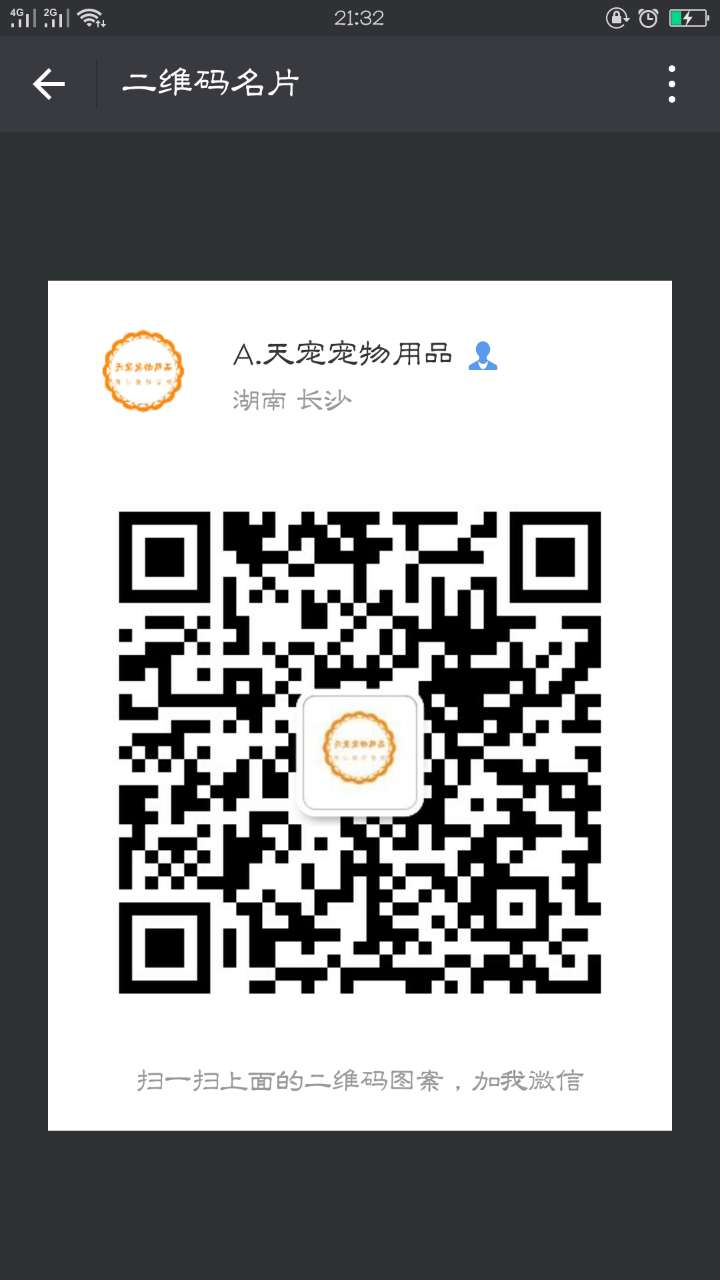Open the three-dot overflow menu
This screenshot has width=720, height=1280.
671,84
